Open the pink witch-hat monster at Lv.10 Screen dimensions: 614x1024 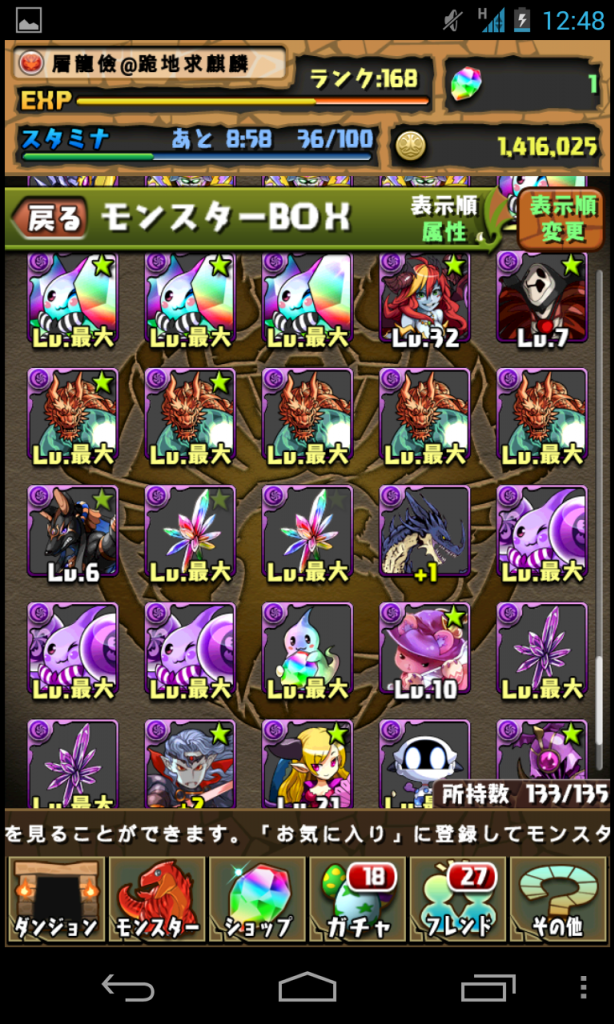coord(424,648)
